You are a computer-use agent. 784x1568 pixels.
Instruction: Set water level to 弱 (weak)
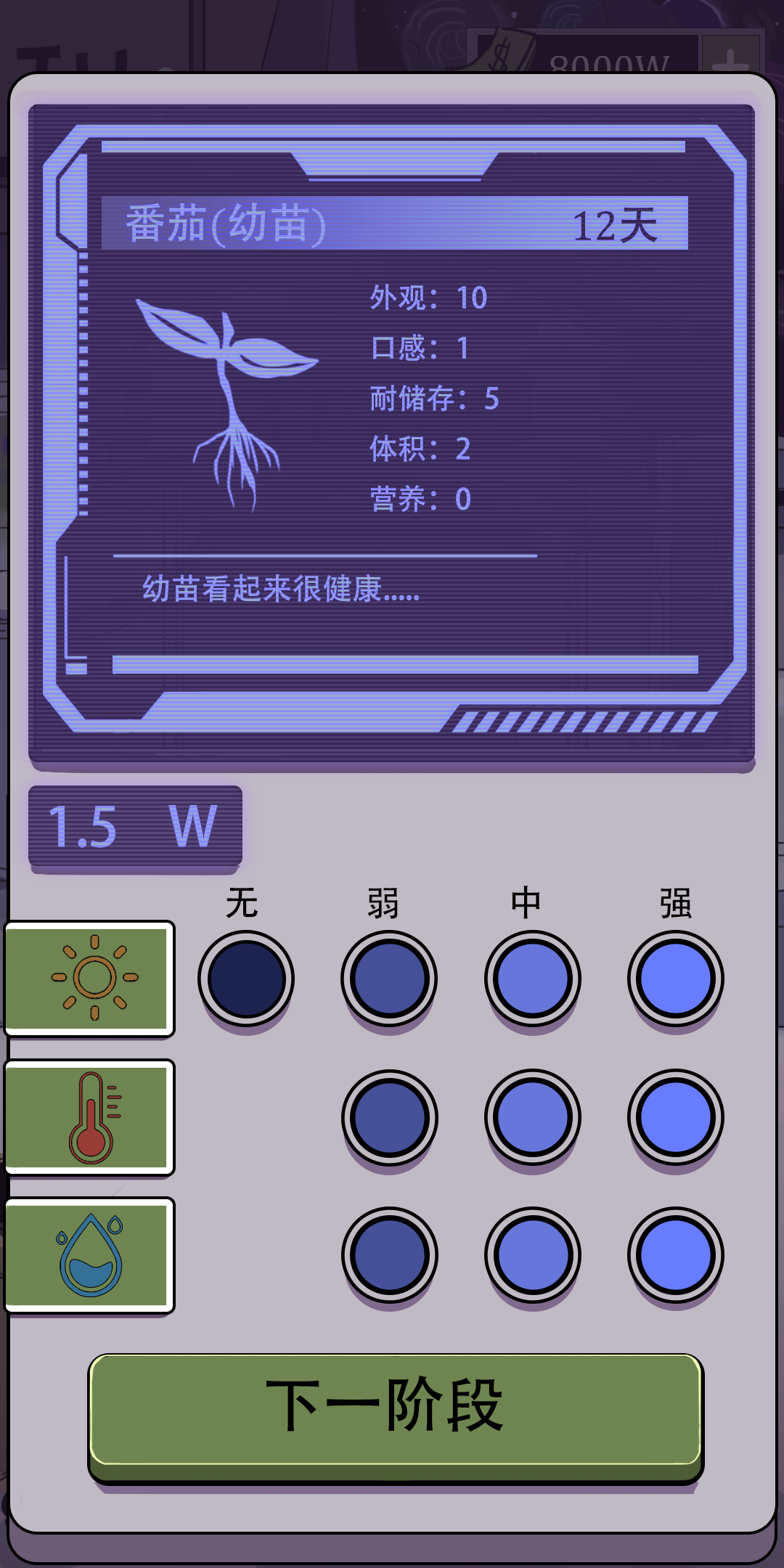[x=389, y=1254]
